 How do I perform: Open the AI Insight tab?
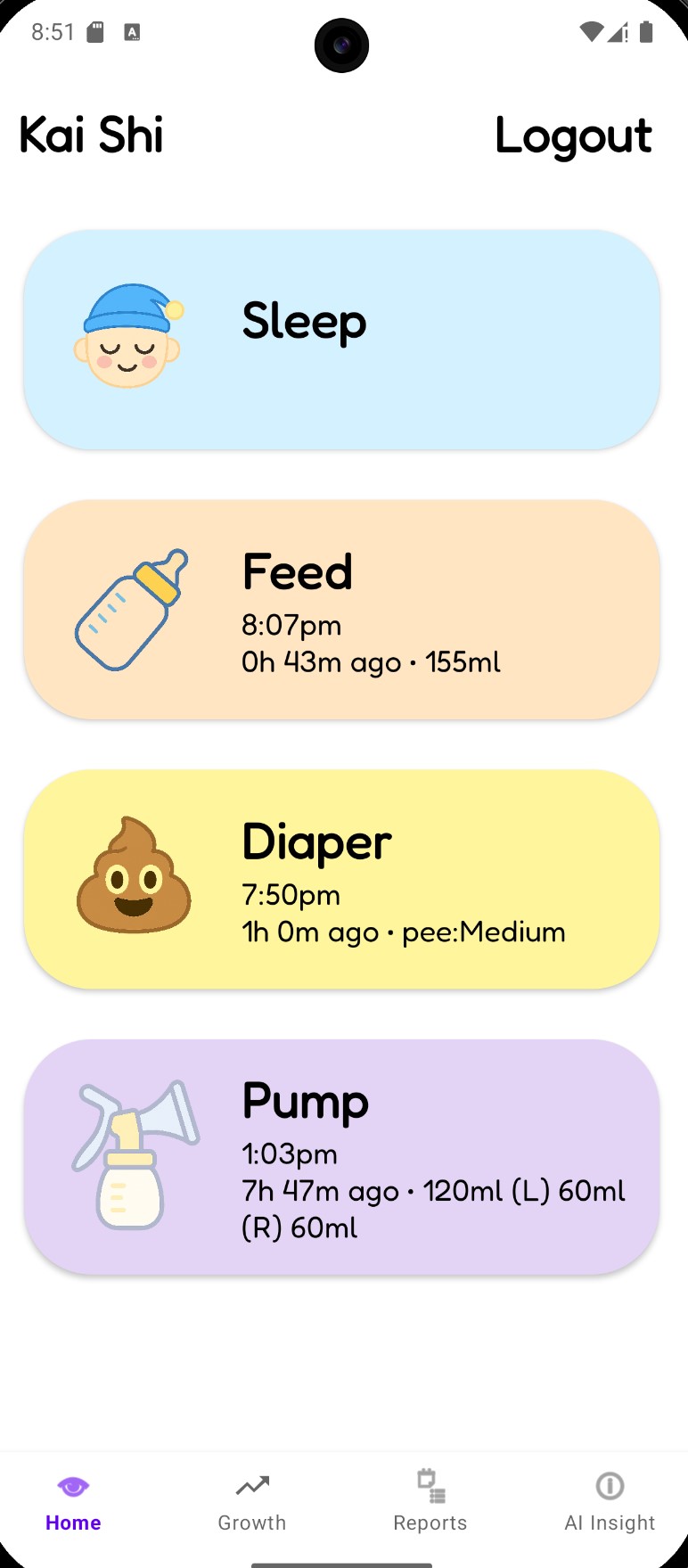point(610,1503)
